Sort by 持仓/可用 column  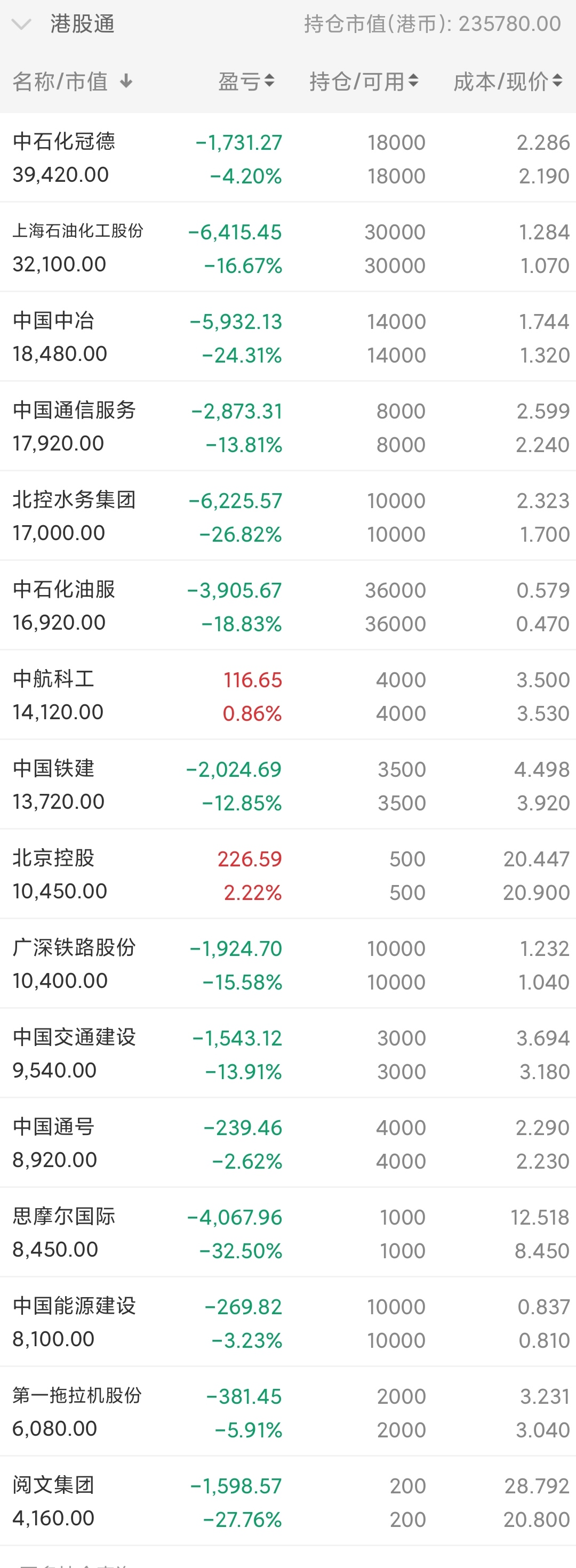coord(364,81)
